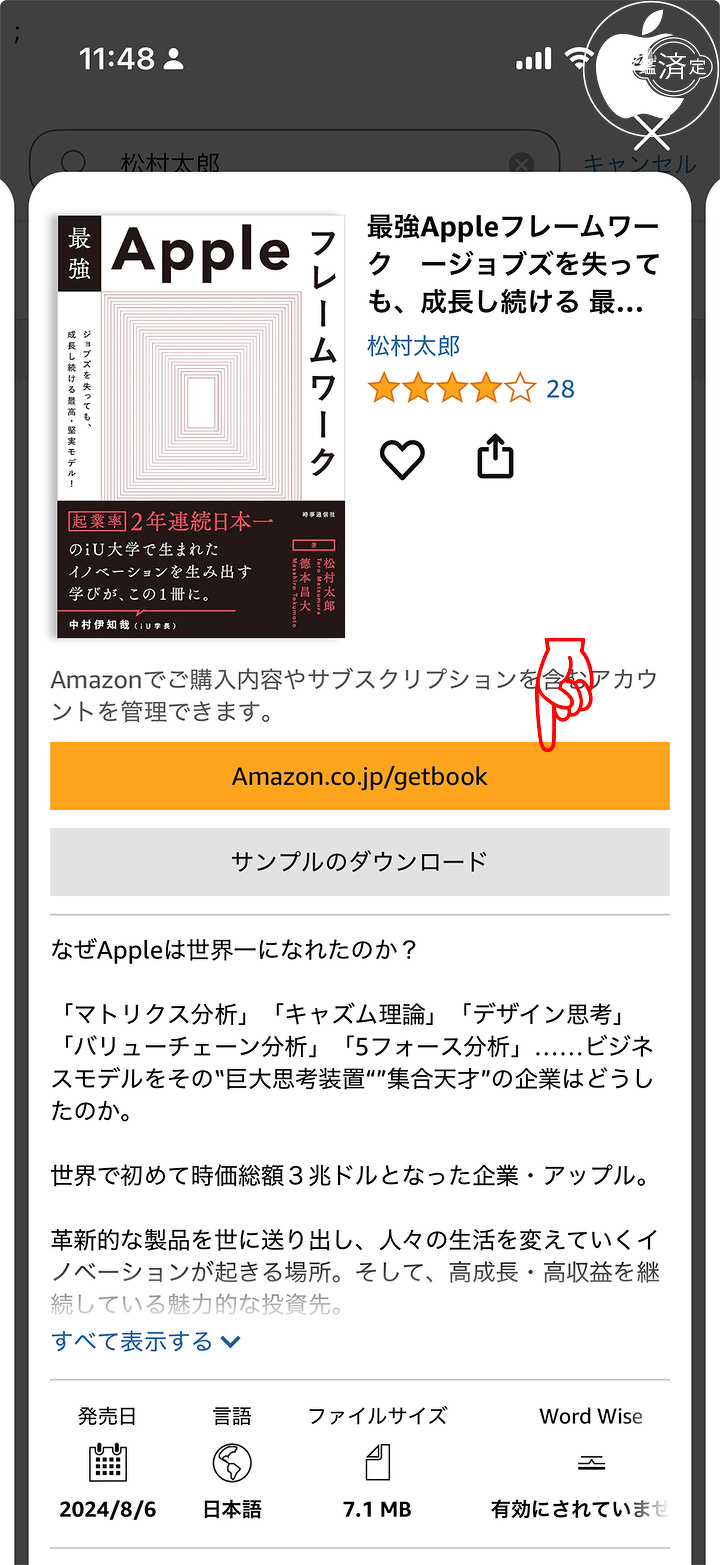Open author 松村太郎's page
Screen dimensions: 720x1565
[x=414, y=346]
